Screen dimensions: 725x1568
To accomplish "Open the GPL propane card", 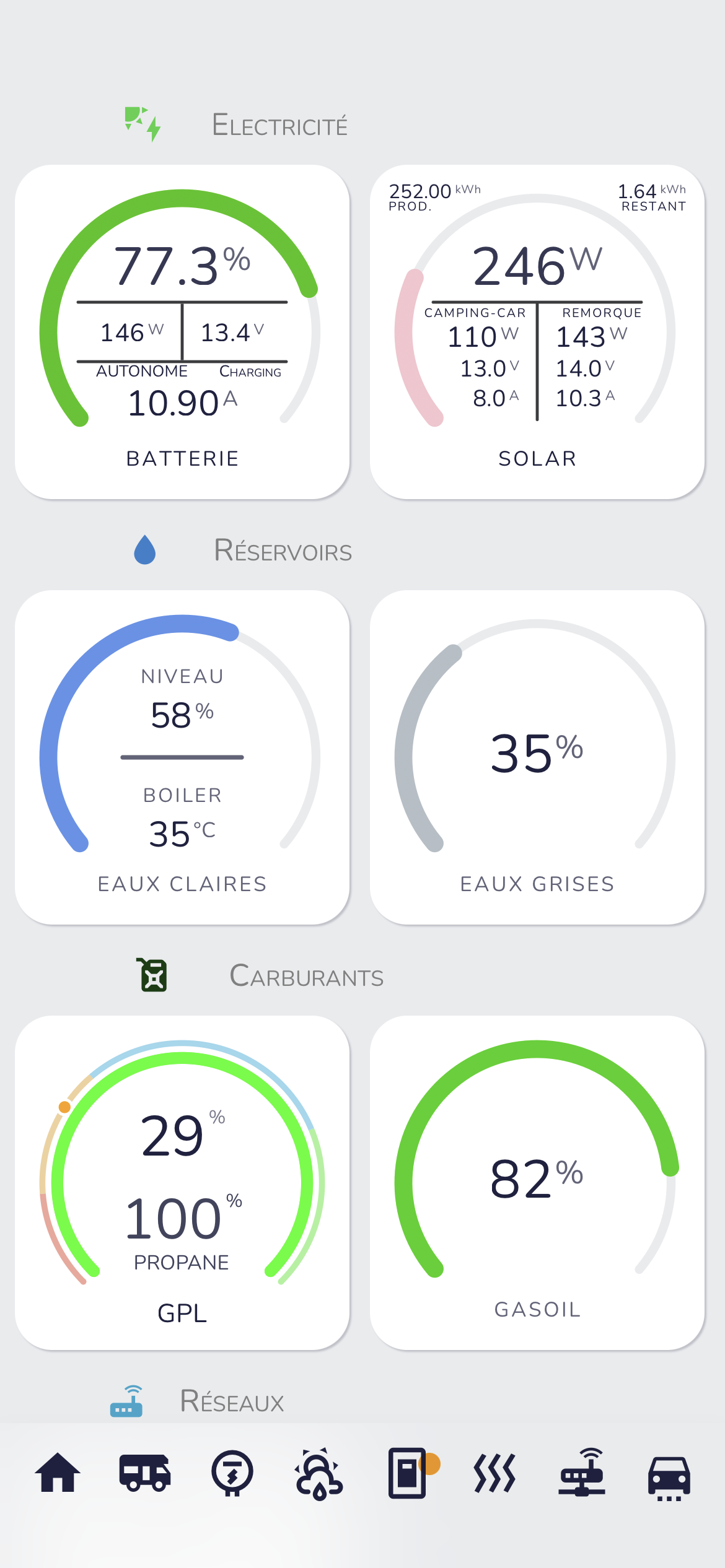I will point(182,1183).
